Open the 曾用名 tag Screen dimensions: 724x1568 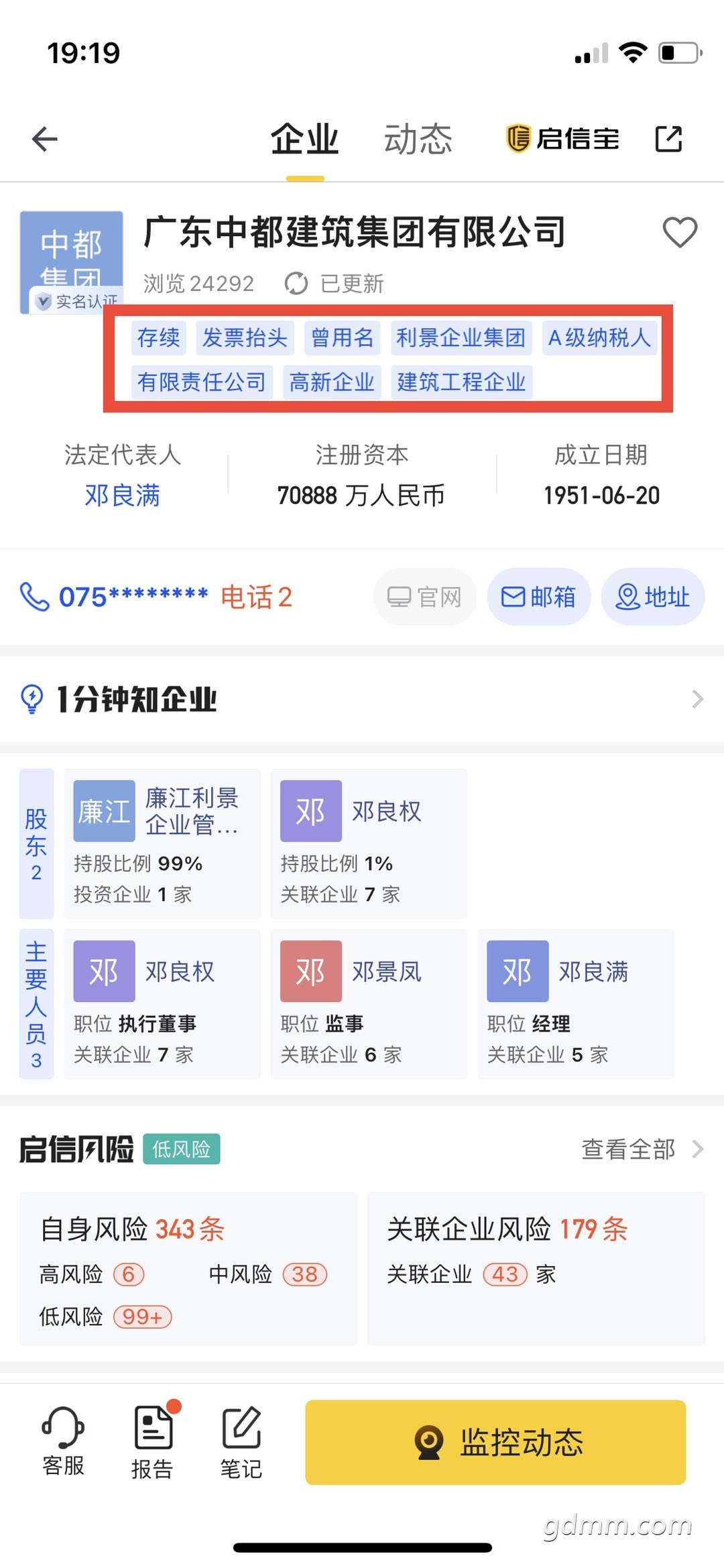tap(342, 337)
